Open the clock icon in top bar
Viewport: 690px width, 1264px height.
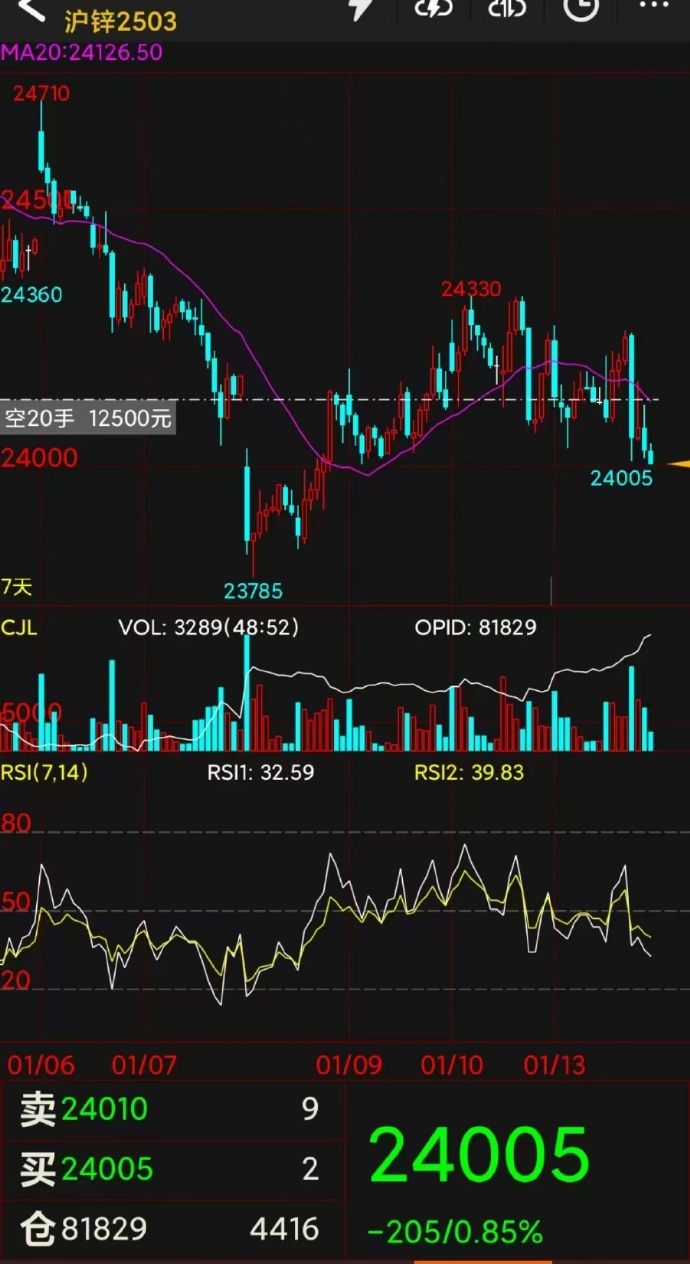click(581, 8)
